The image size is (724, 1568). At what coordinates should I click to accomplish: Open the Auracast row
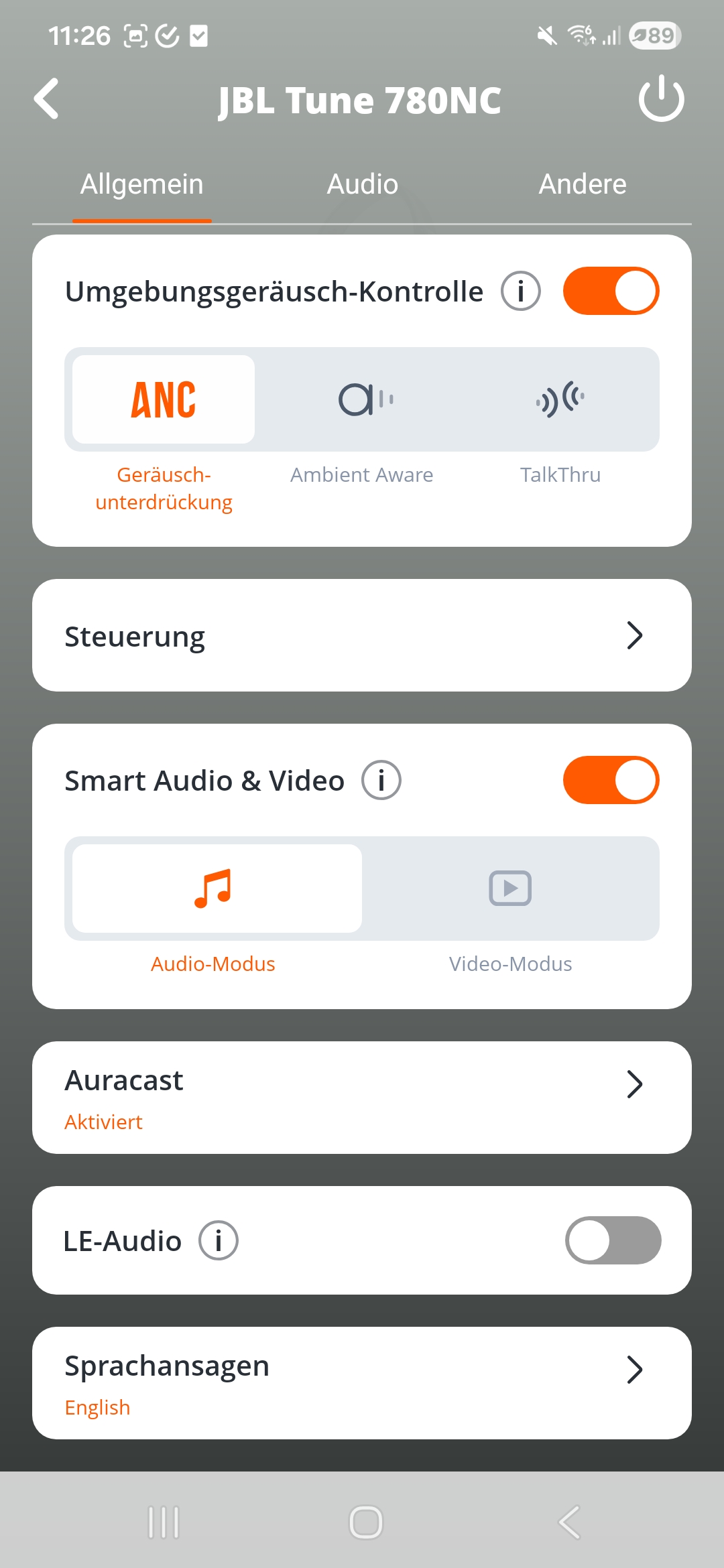362,1098
